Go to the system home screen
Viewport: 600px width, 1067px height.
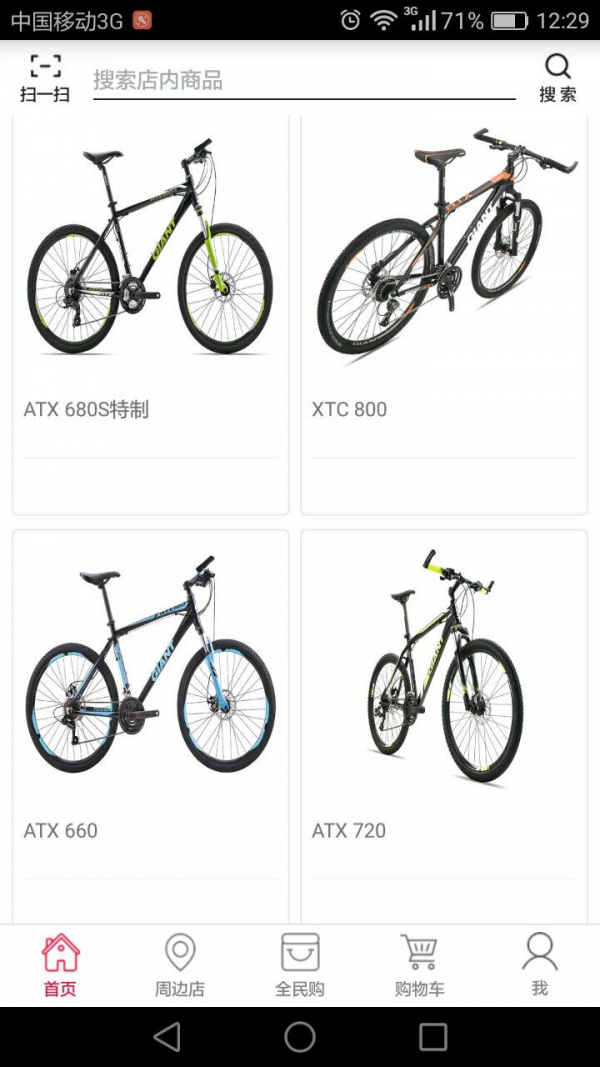[300, 1037]
